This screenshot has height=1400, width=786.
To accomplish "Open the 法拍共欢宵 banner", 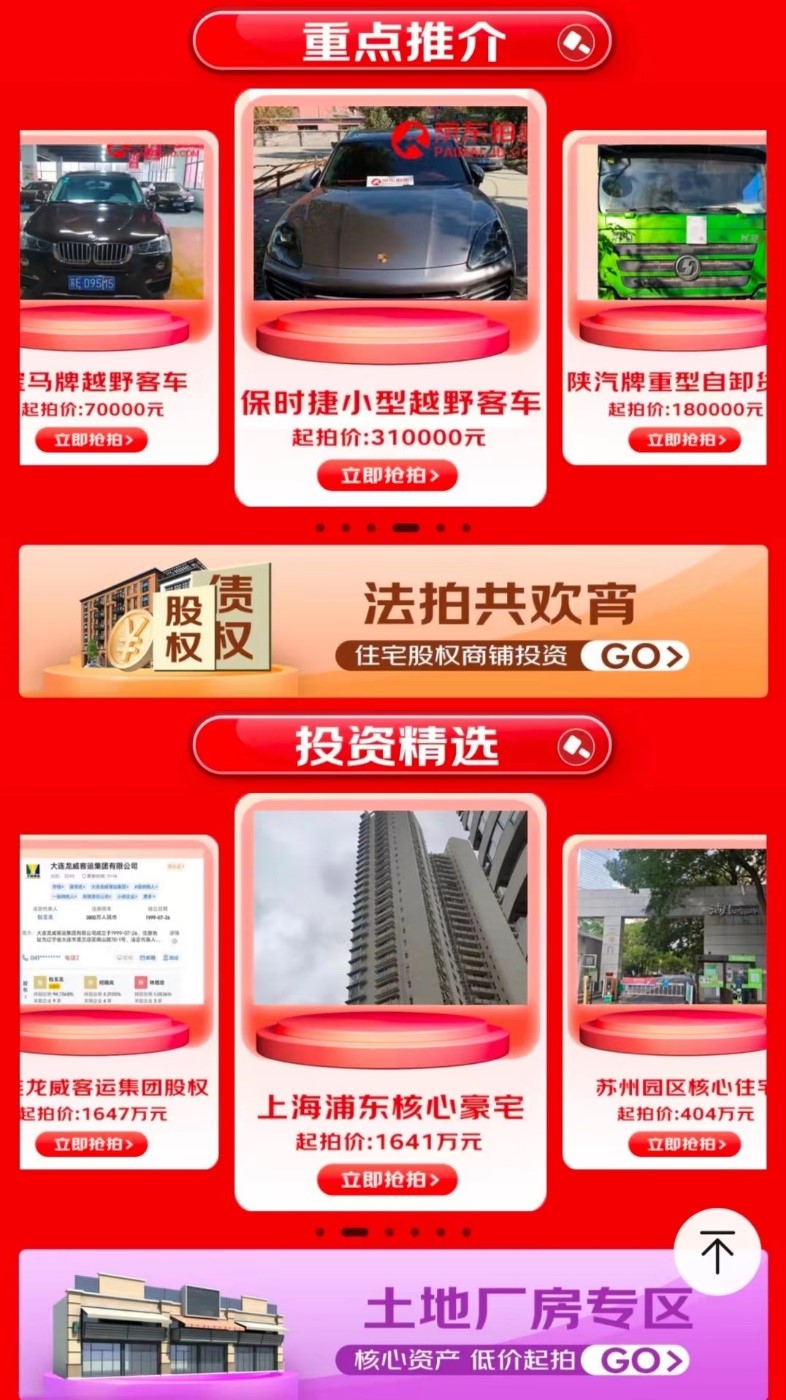I will (393, 621).
